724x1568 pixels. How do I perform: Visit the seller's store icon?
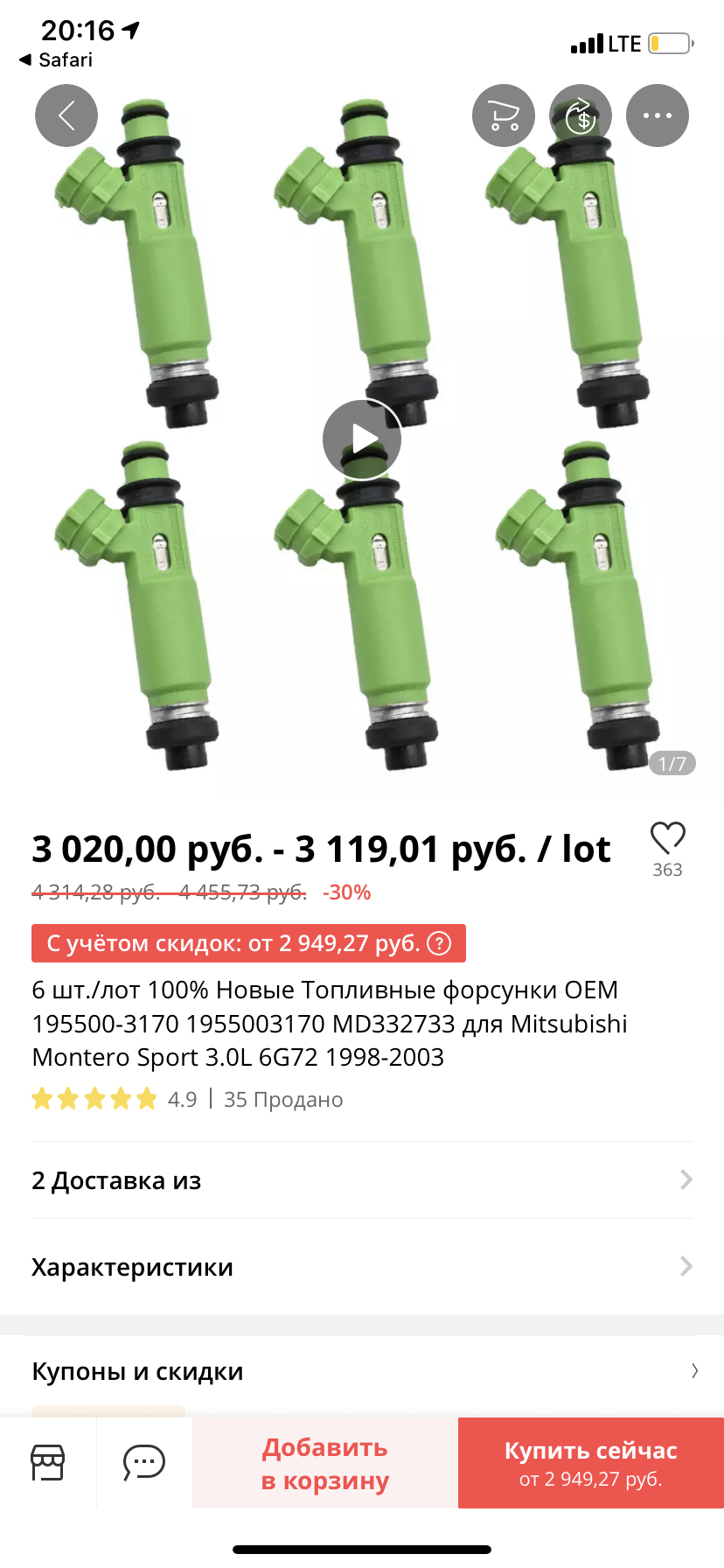click(48, 1462)
